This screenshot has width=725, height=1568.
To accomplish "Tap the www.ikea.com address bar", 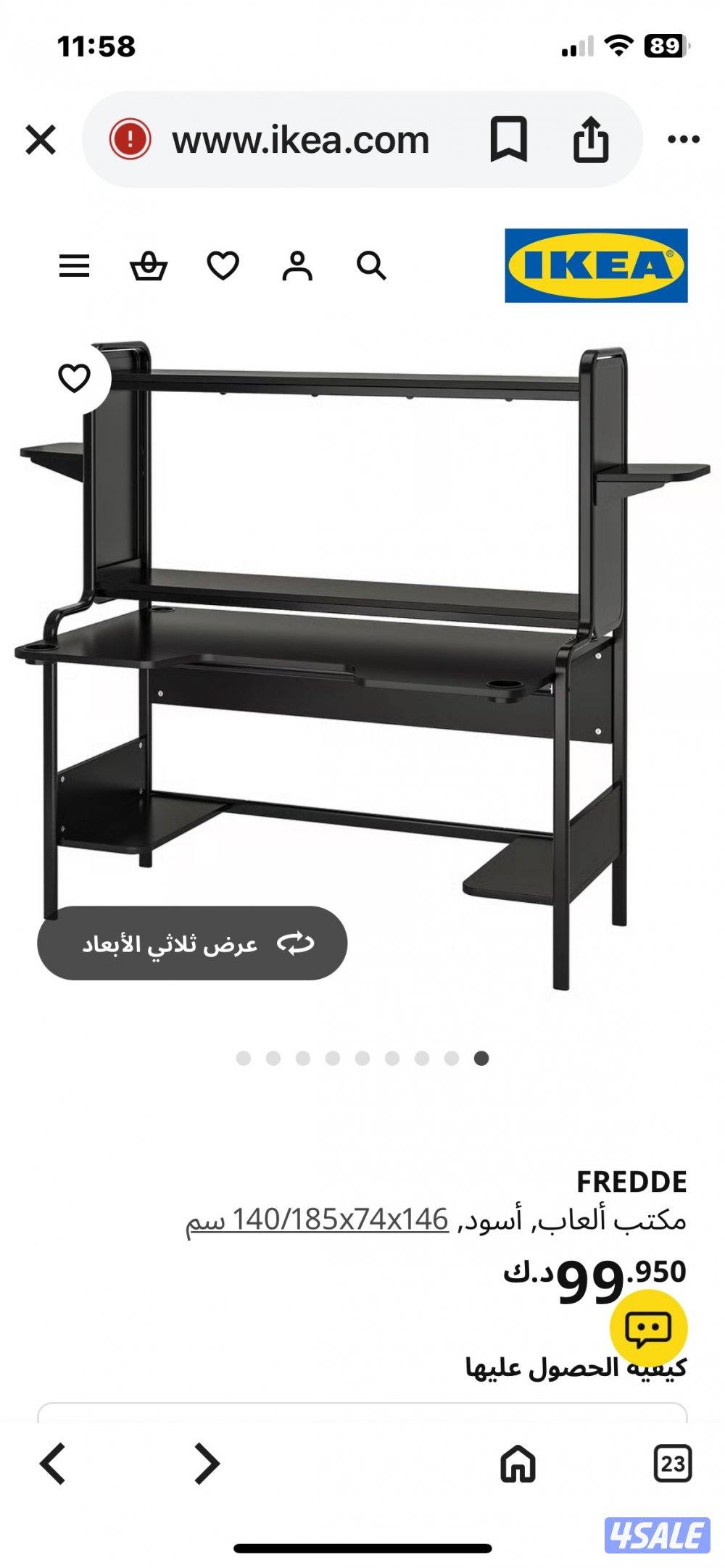I will click(x=300, y=139).
